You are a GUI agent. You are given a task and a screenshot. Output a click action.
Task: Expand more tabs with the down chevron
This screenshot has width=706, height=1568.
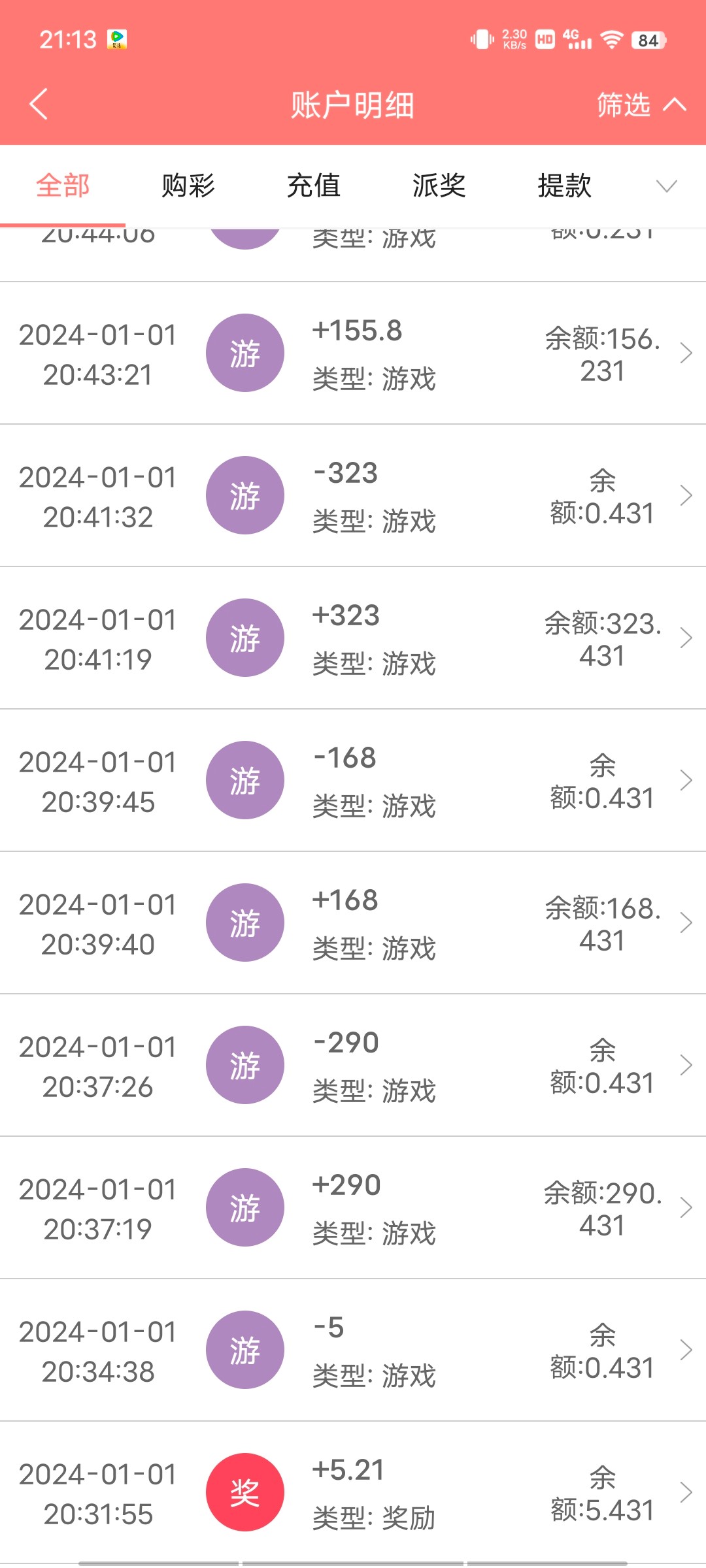[666, 187]
